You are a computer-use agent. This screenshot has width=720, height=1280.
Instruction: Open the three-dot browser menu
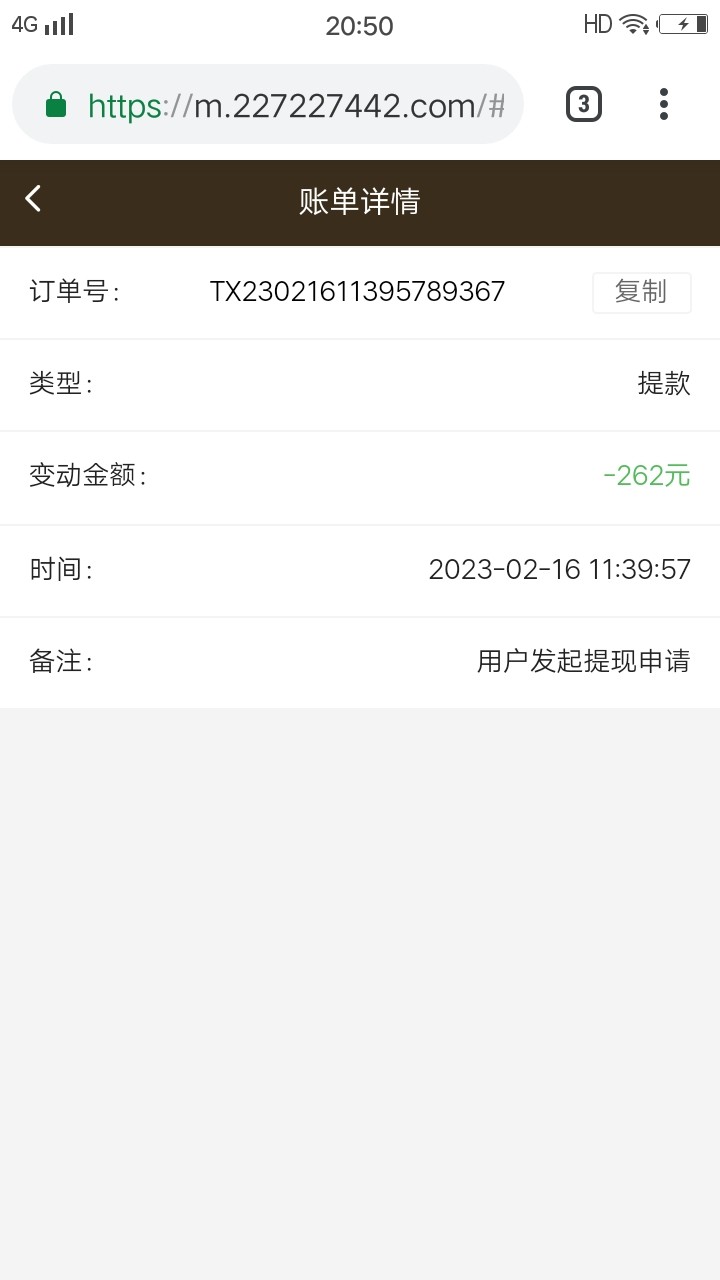click(663, 104)
